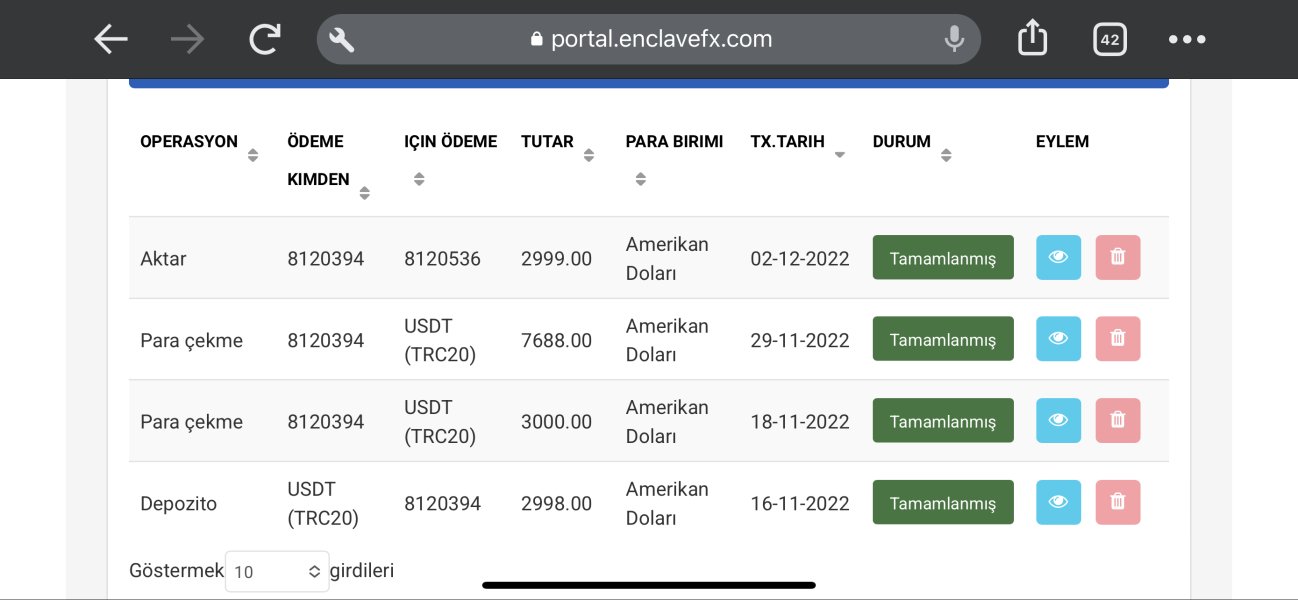
Task: Delete the 18-11-2022 withdrawal entry
Action: click(x=1118, y=420)
